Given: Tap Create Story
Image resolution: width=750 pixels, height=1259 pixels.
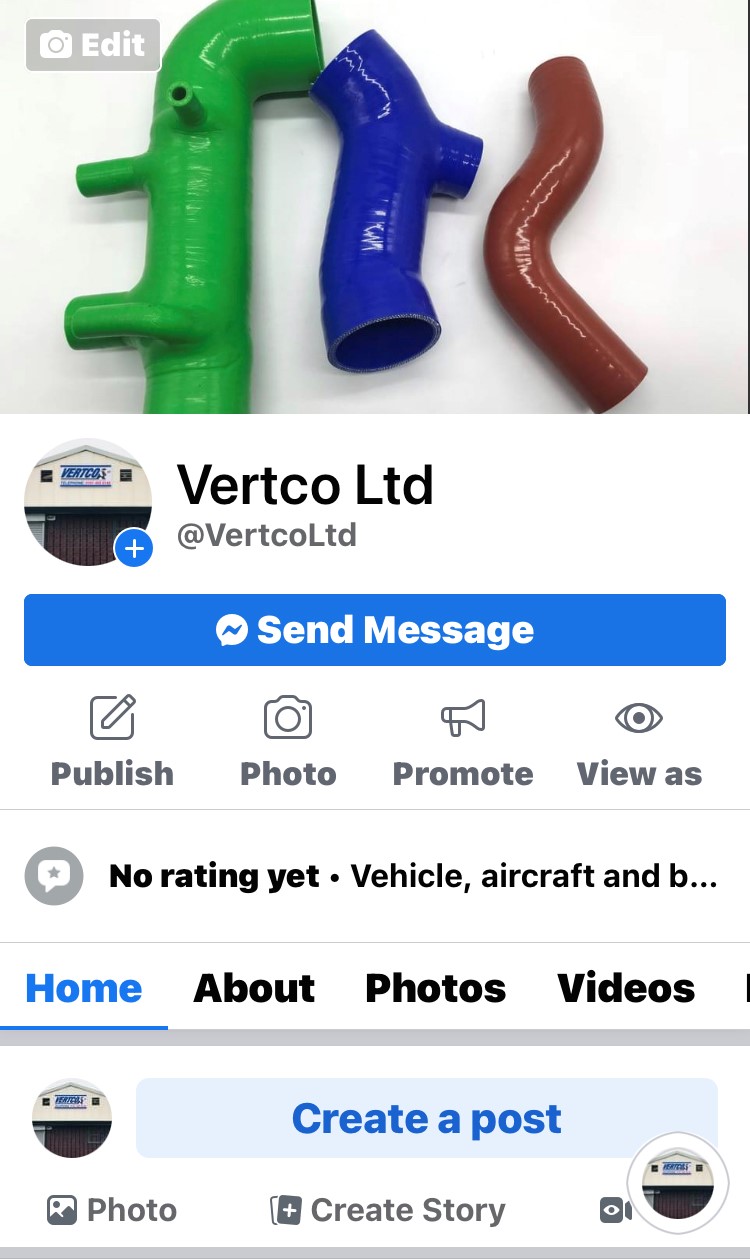Looking at the screenshot, I should [388, 1211].
